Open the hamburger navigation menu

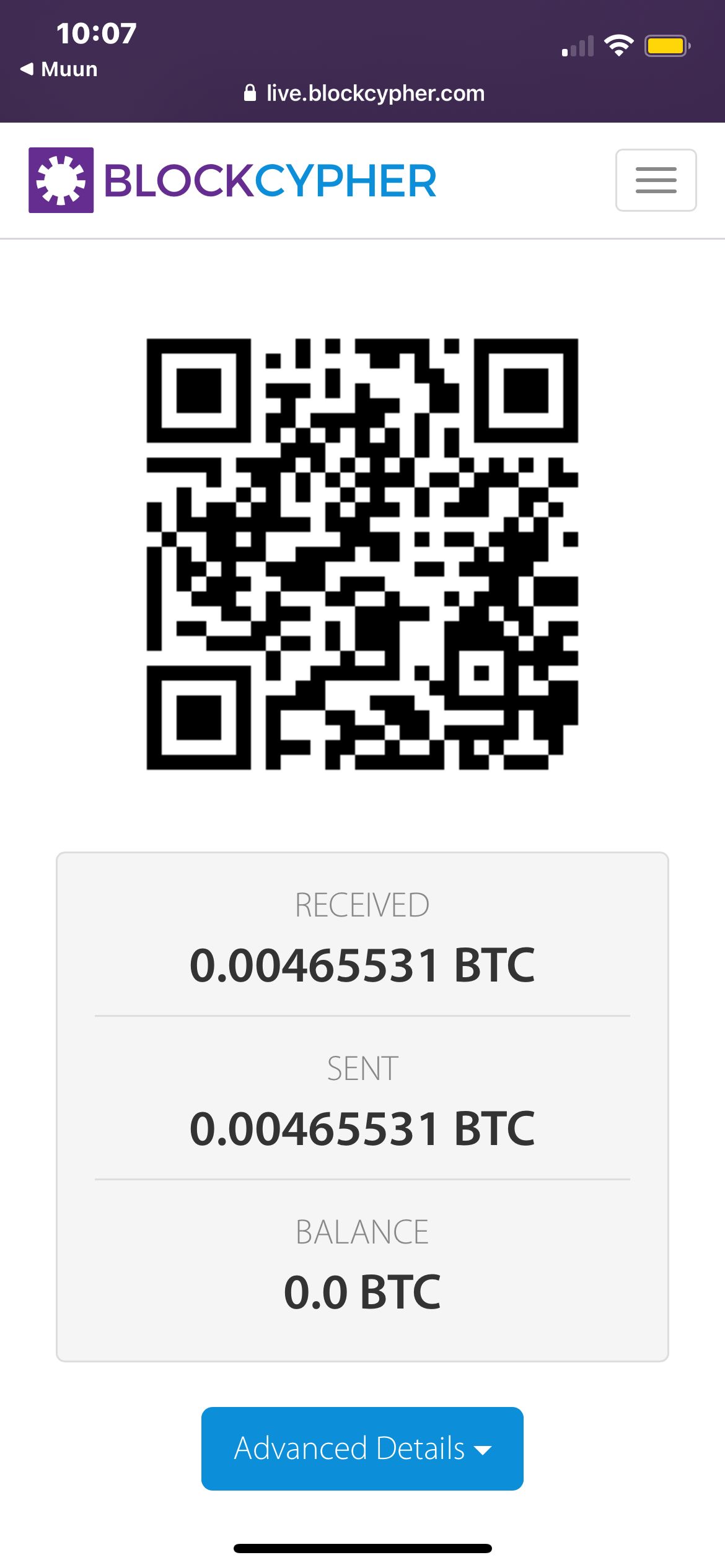pyautogui.click(x=656, y=180)
